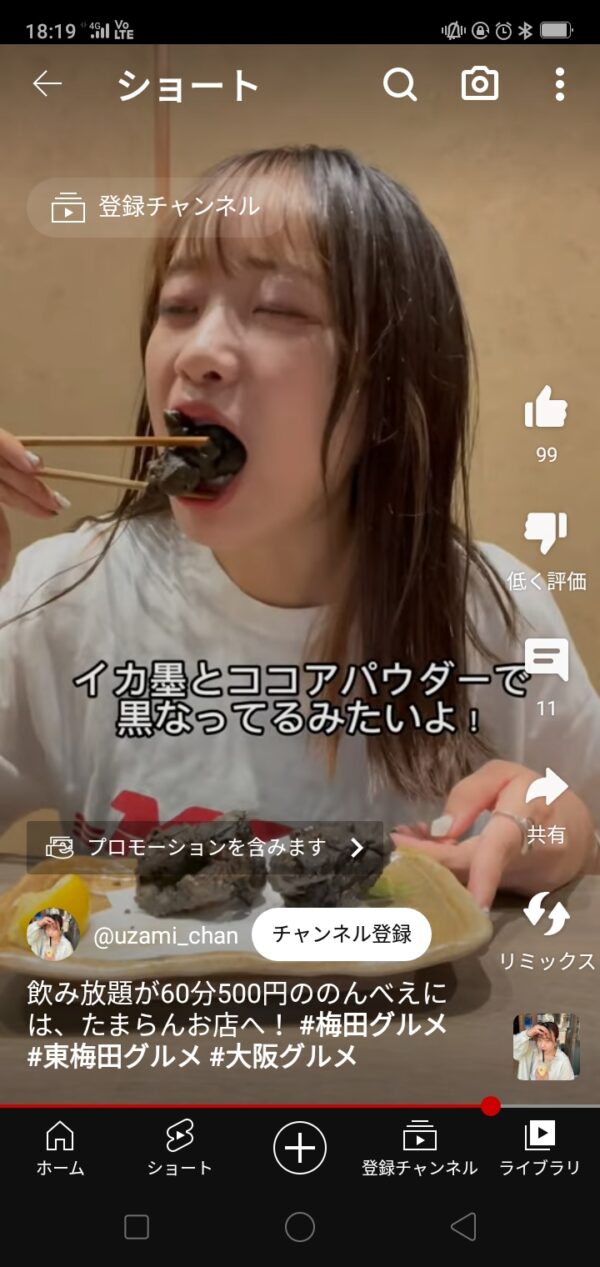Dislike this Short with 低く評価
The height and width of the screenshot is (1267, 600).
(x=546, y=535)
